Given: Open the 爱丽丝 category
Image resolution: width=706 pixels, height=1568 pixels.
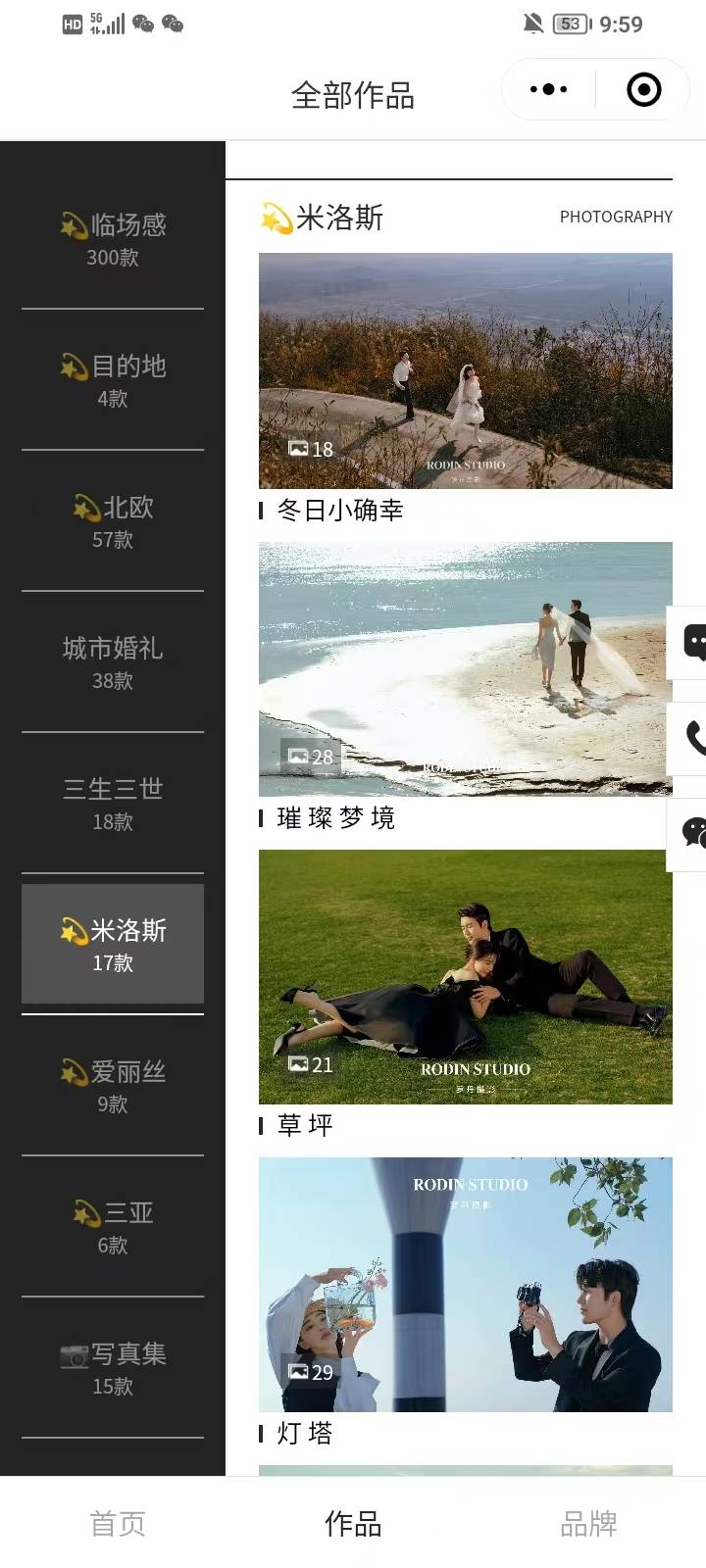Looking at the screenshot, I should (x=113, y=1086).
